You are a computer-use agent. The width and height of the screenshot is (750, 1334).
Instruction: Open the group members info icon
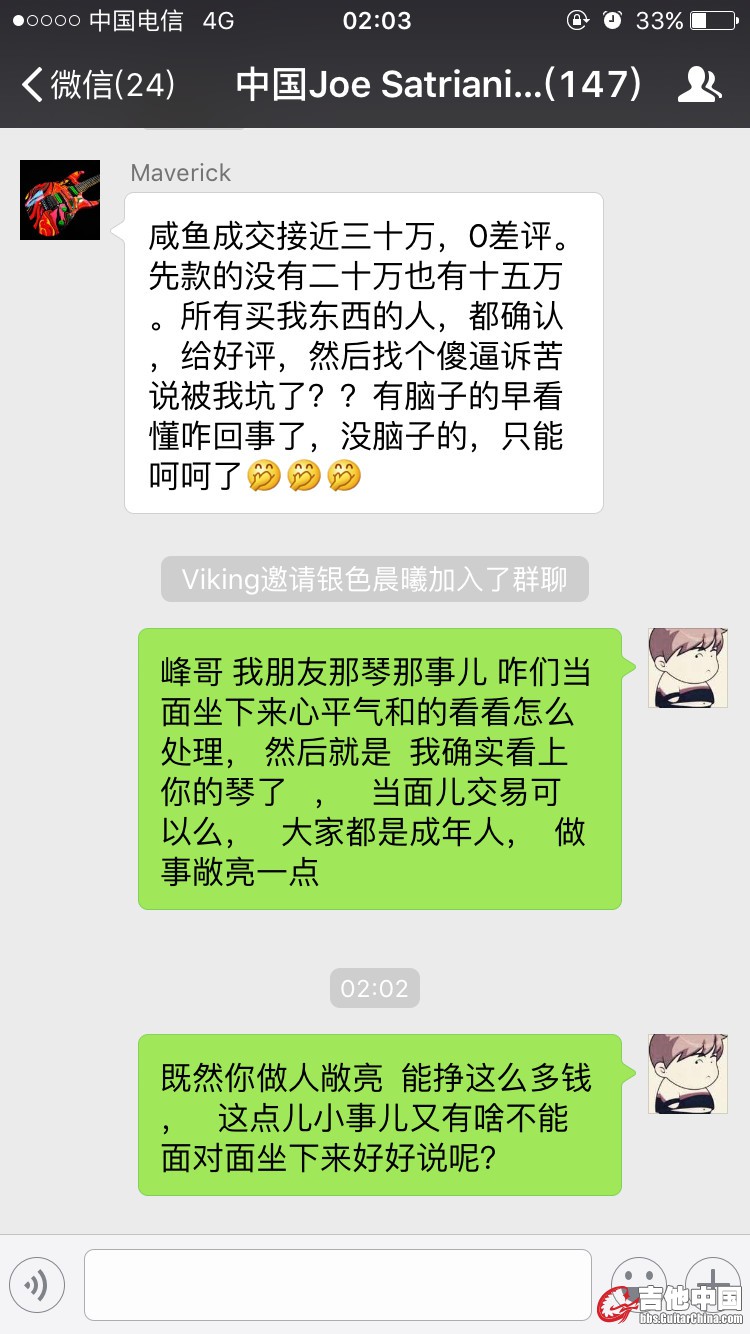[699, 85]
